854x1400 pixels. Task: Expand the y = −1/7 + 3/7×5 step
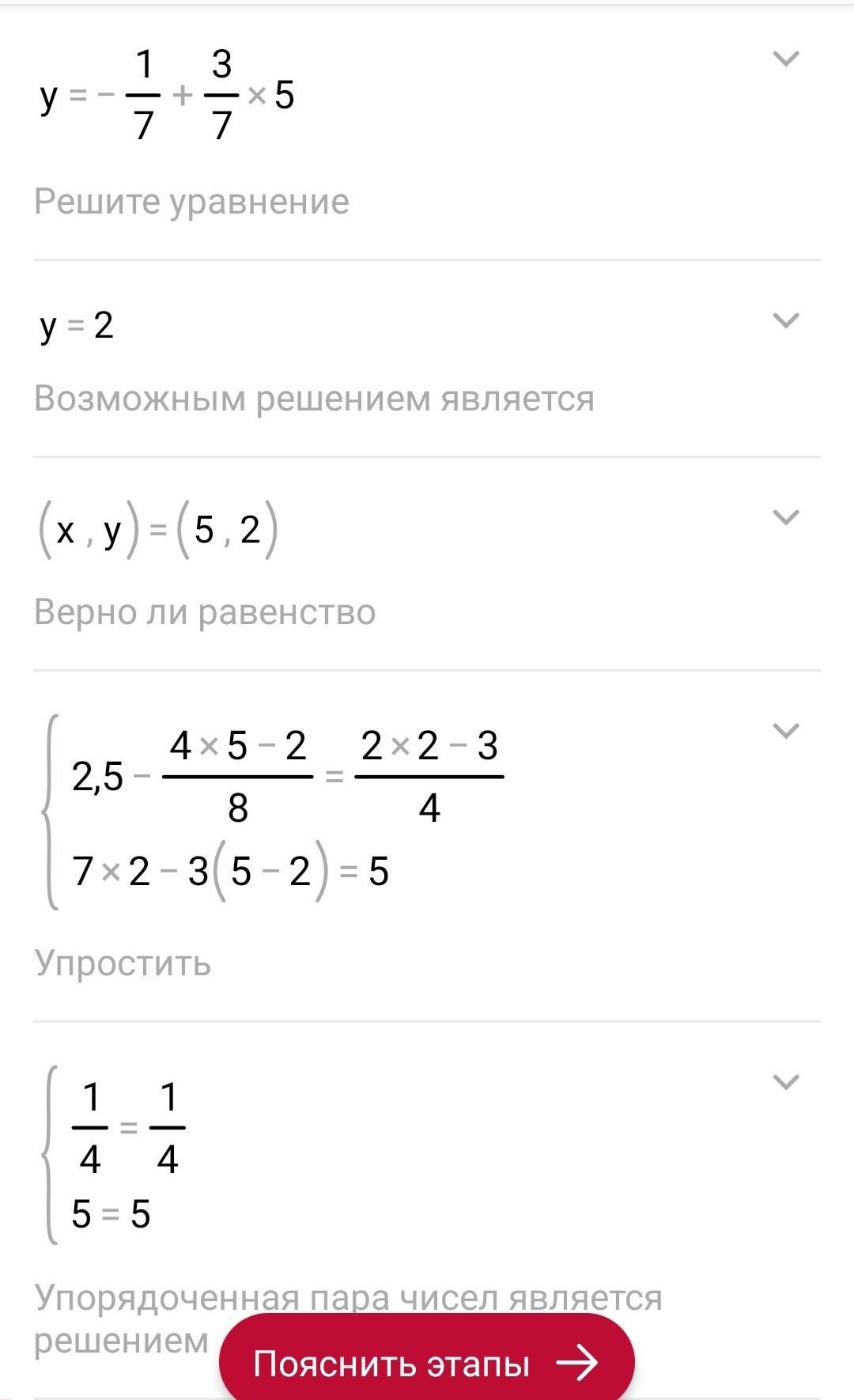(785, 59)
